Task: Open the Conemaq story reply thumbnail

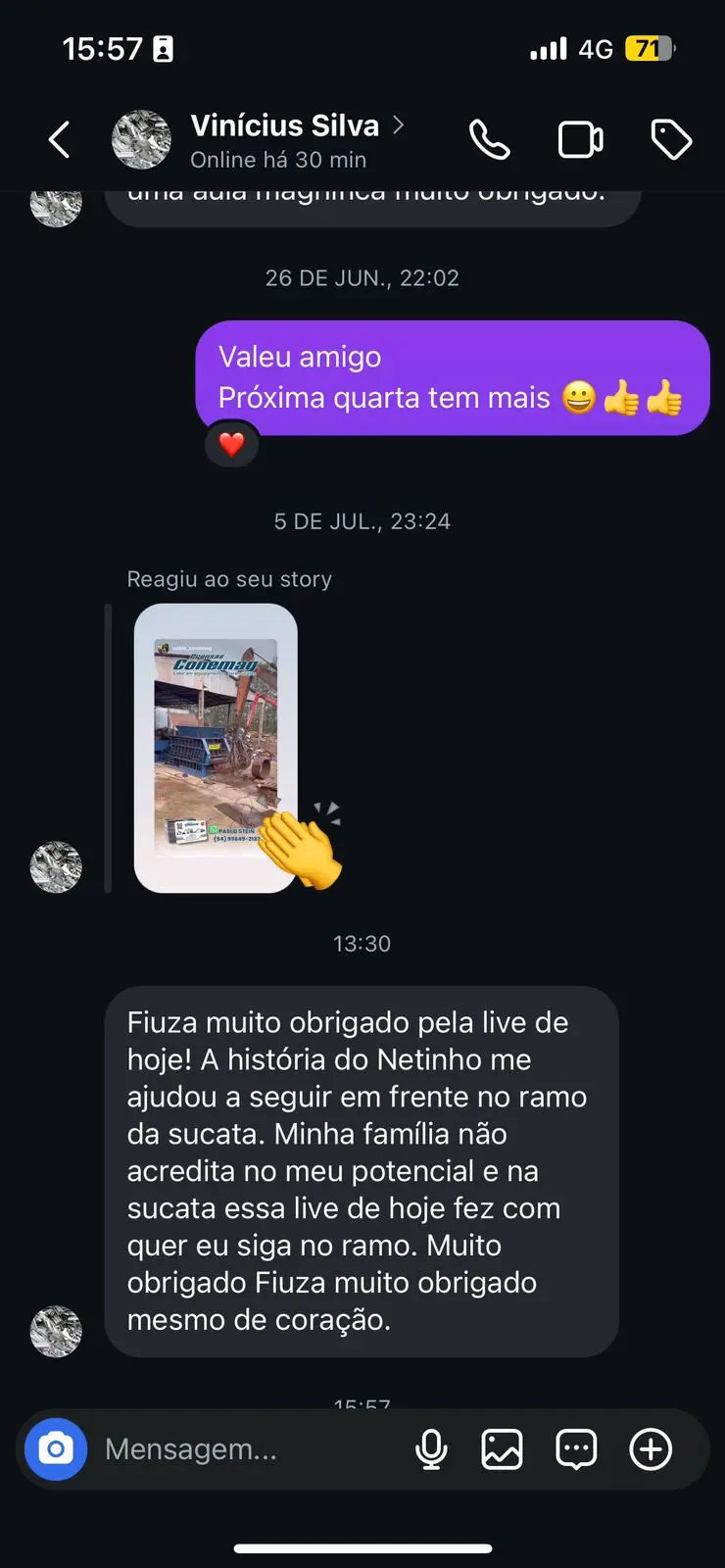Action: [216, 748]
